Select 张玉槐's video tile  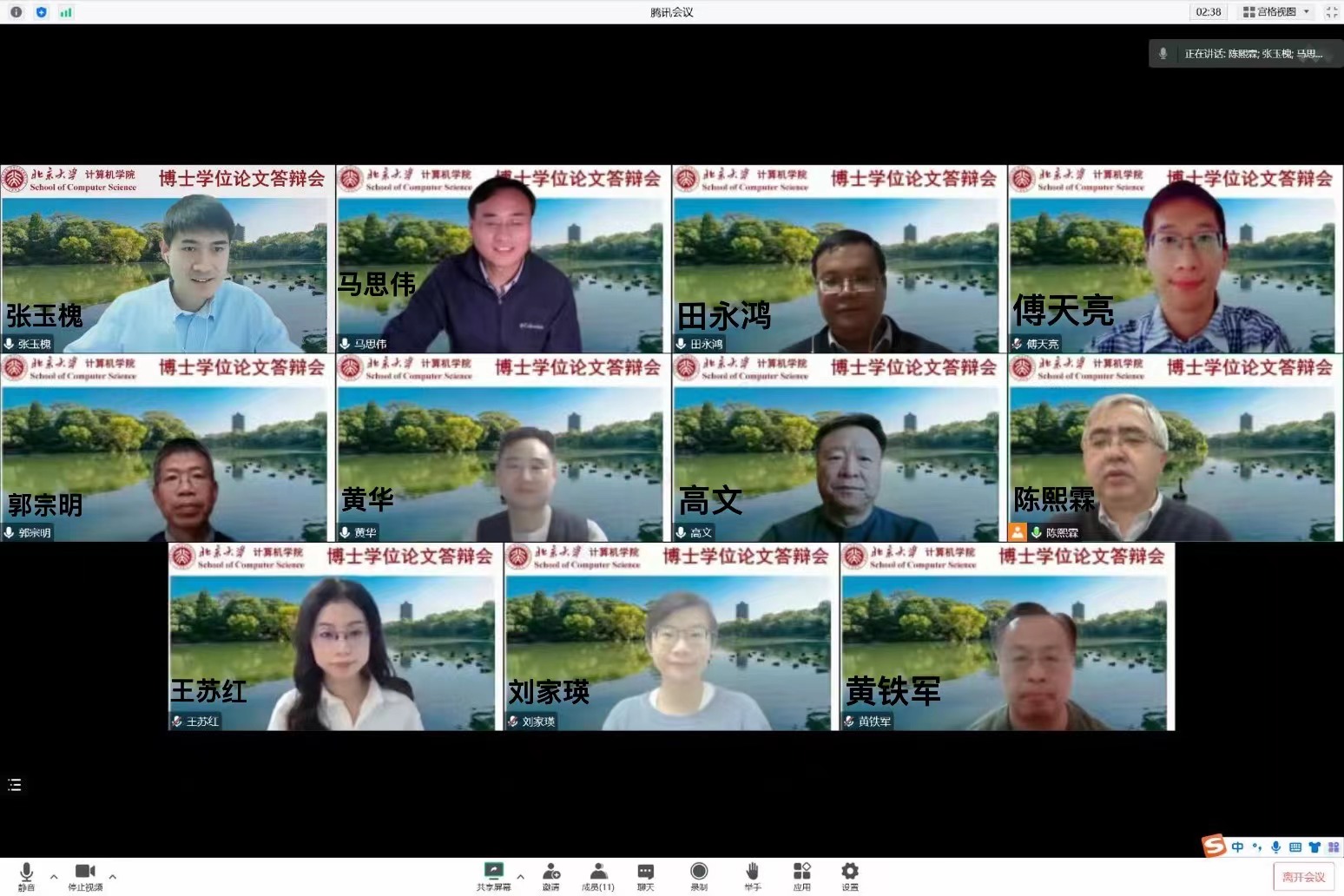168,259
